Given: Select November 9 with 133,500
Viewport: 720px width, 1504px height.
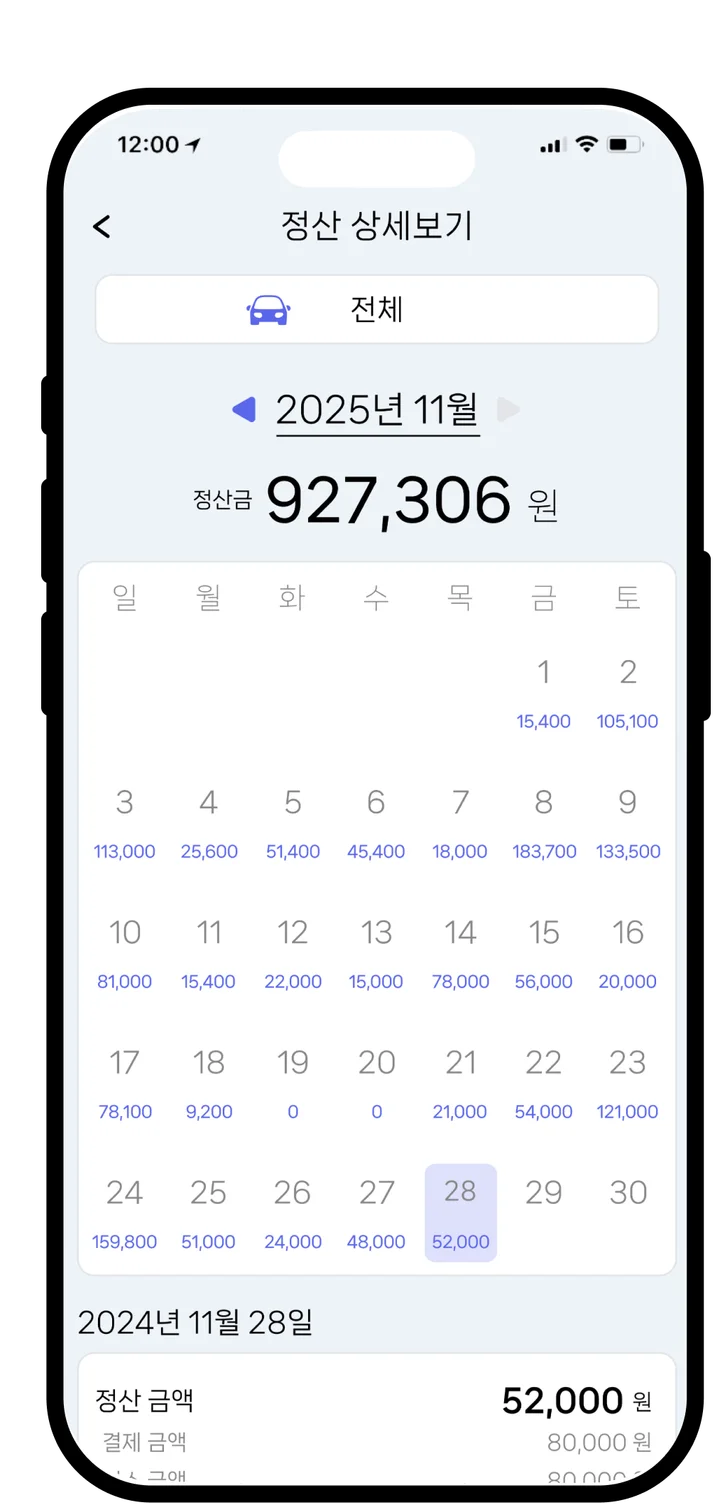Looking at the screenshot, I should (x=628, y=823).
